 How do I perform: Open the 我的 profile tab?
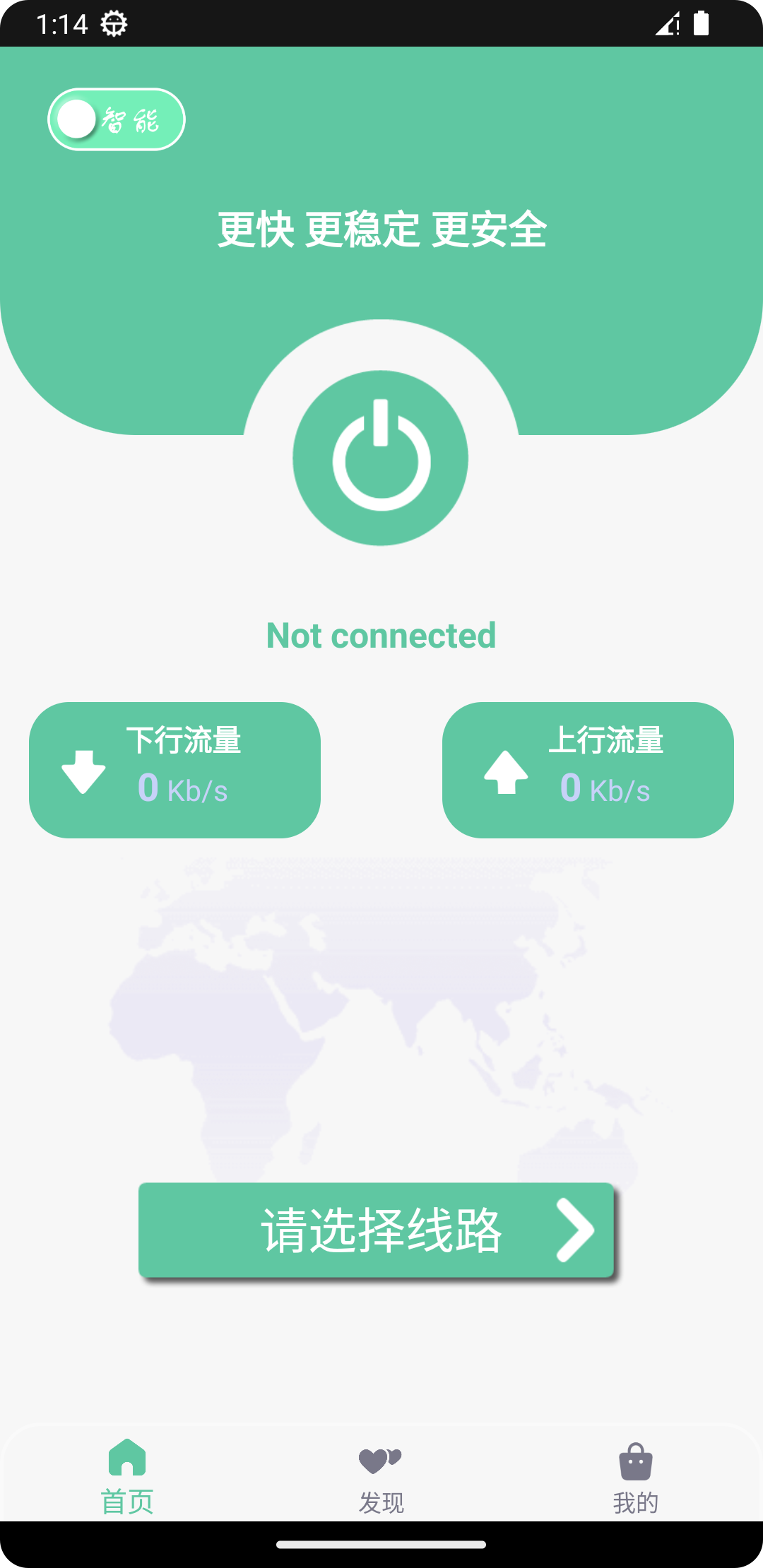(635, 1476)
